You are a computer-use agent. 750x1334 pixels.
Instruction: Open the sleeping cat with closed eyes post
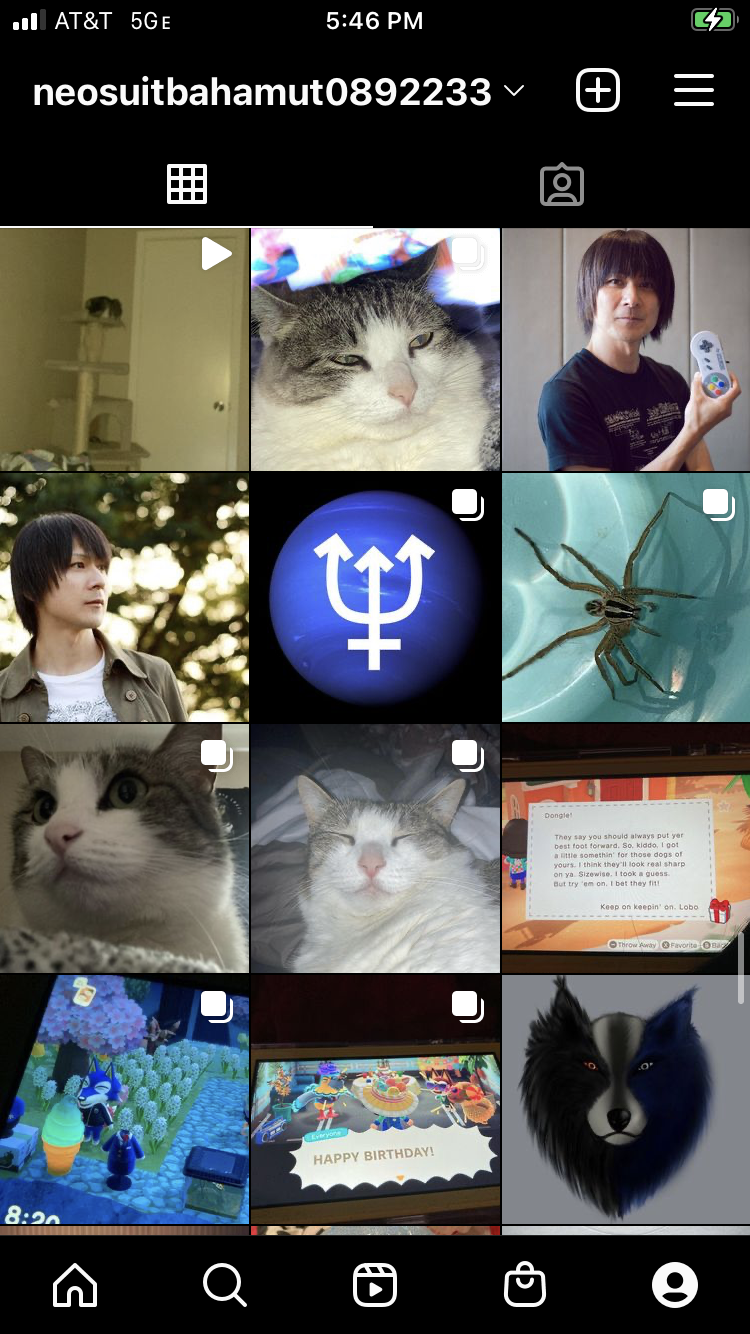(x=375, y=849)
